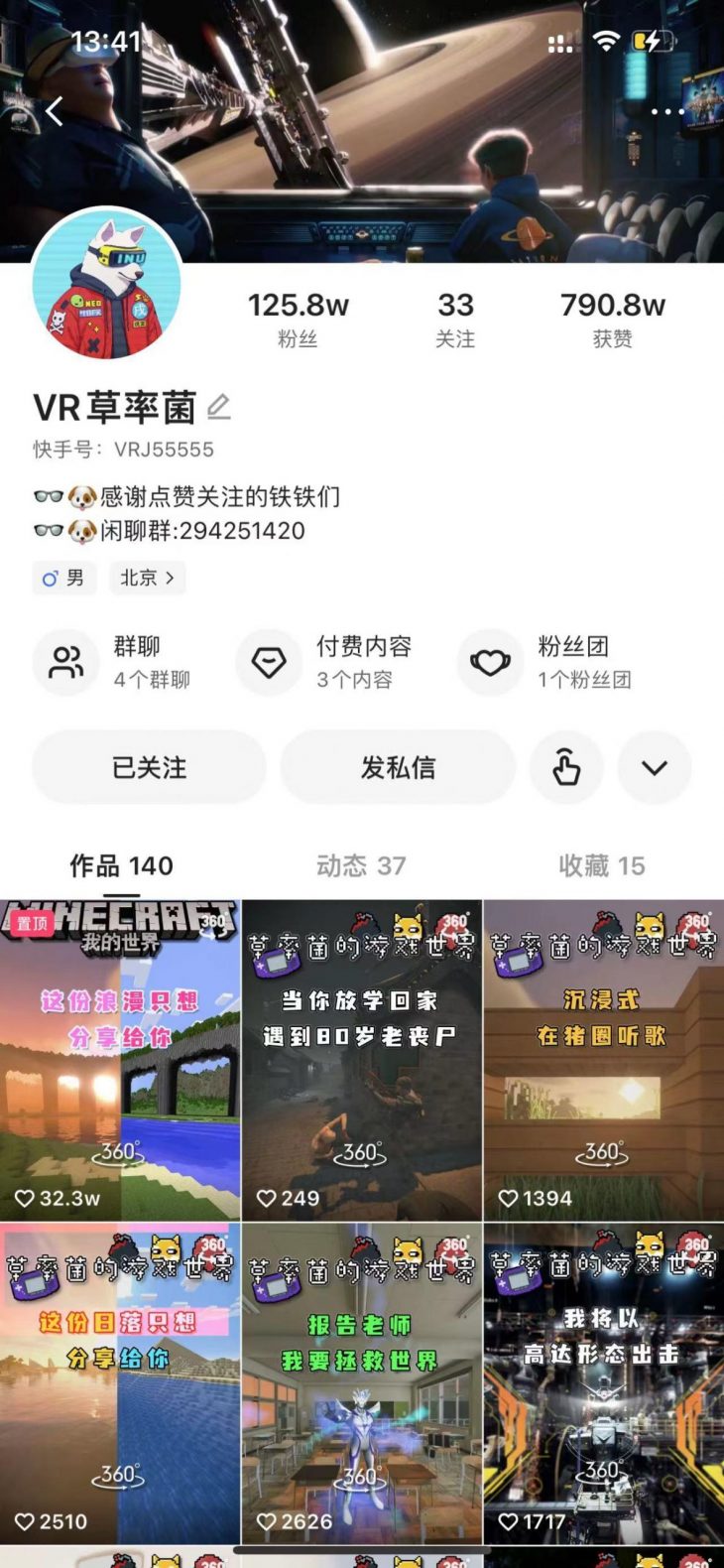724x1568 pixels.
Task: Open the 当你放学回家遇到80岁老丧尸 video
Action: (x=361, y=1060)
